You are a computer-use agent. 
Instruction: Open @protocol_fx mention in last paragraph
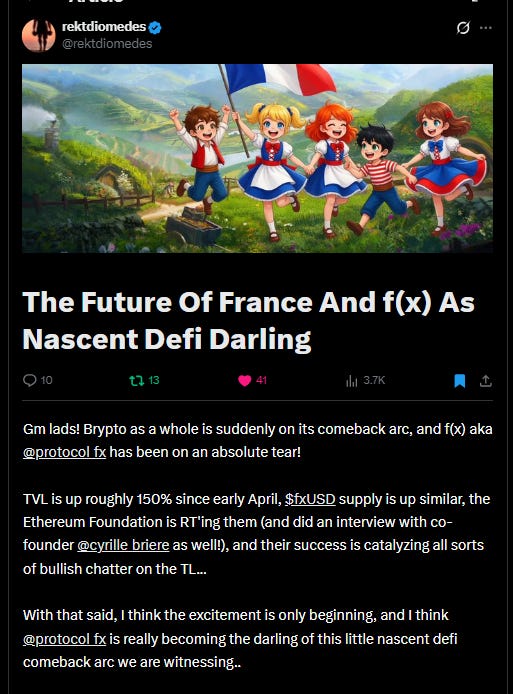[x=65, y=639]
